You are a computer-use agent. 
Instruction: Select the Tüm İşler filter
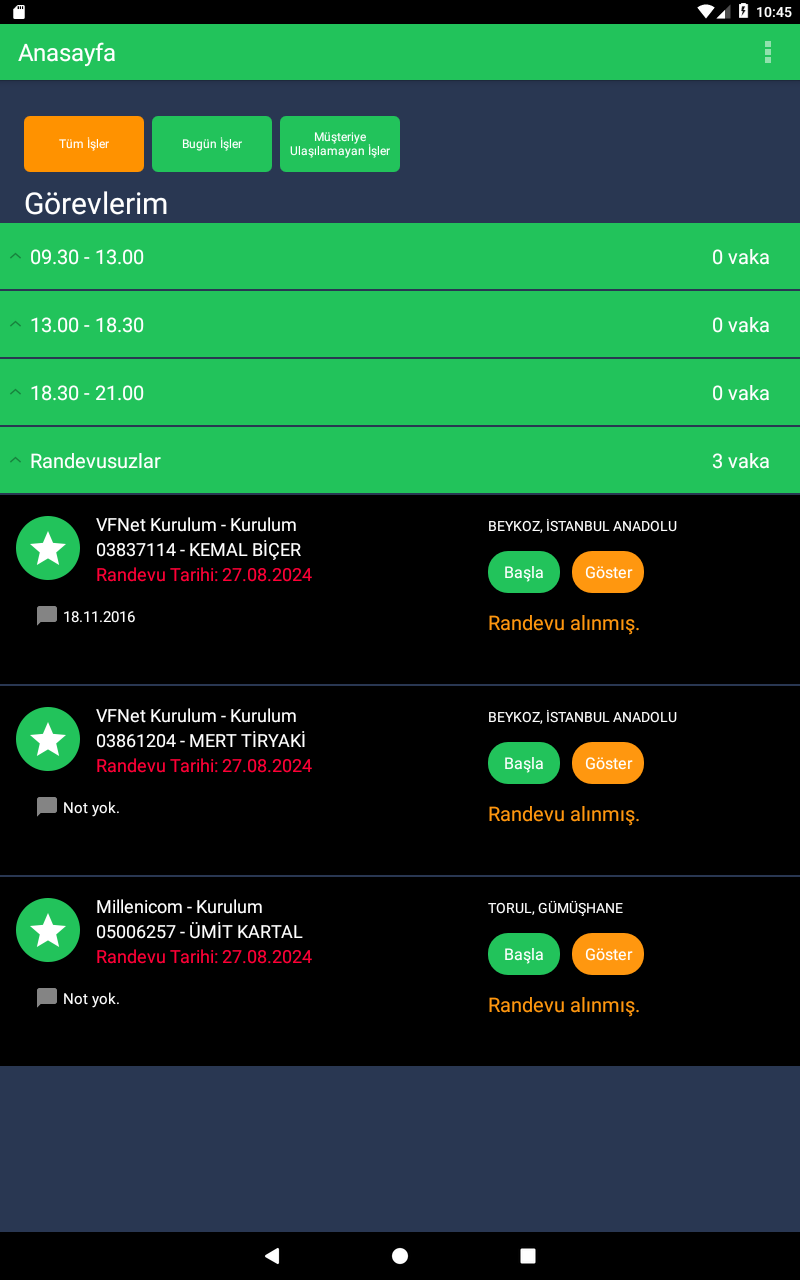point(84,144)
